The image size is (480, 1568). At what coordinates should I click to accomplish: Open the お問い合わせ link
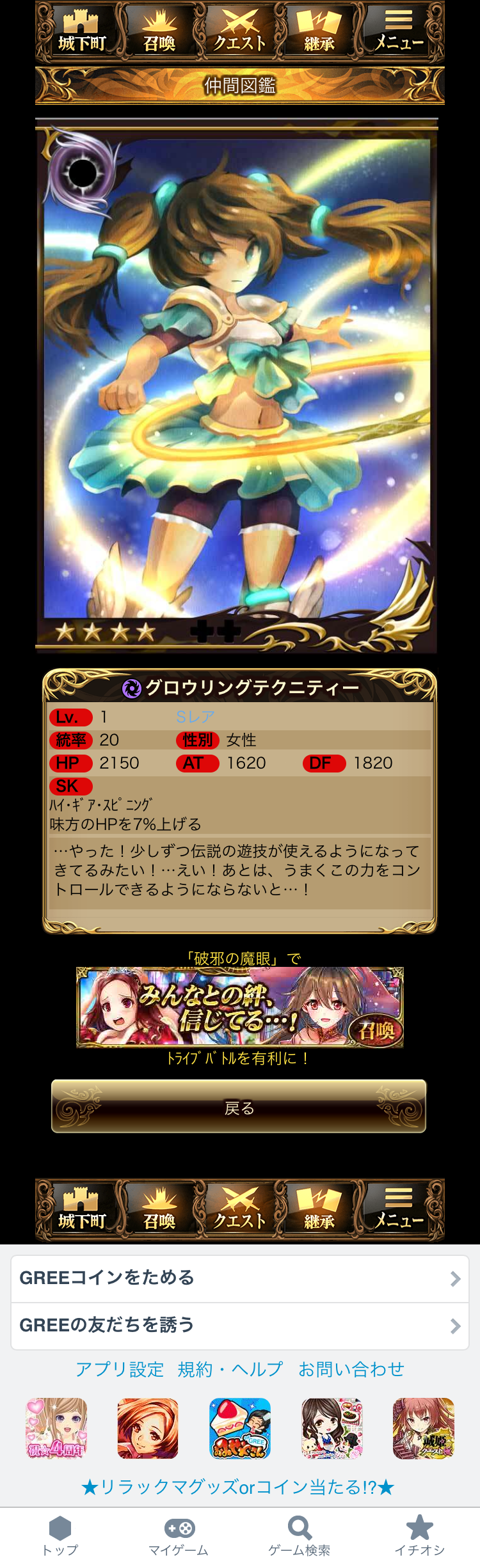click(351, 1369)
